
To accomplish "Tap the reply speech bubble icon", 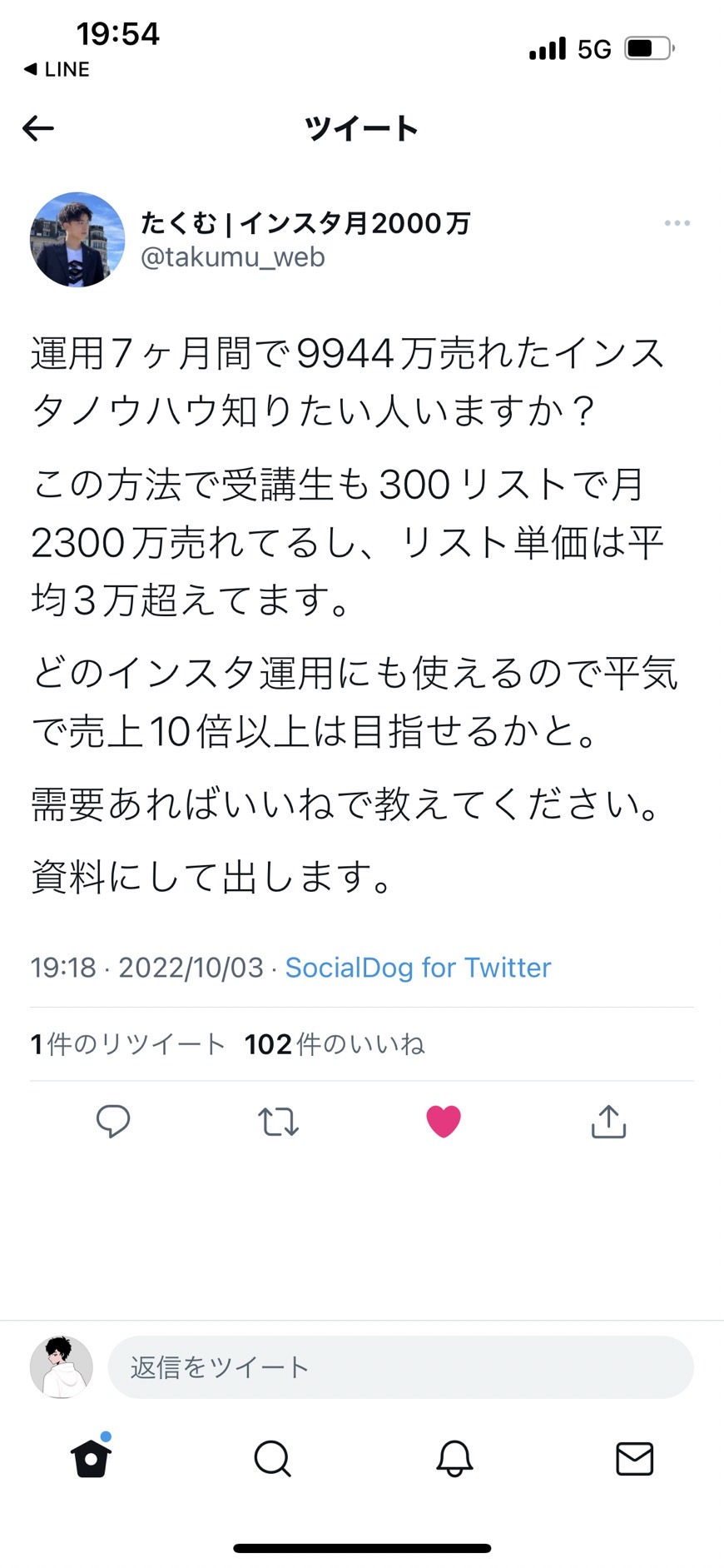I will tap(113, 1121).
